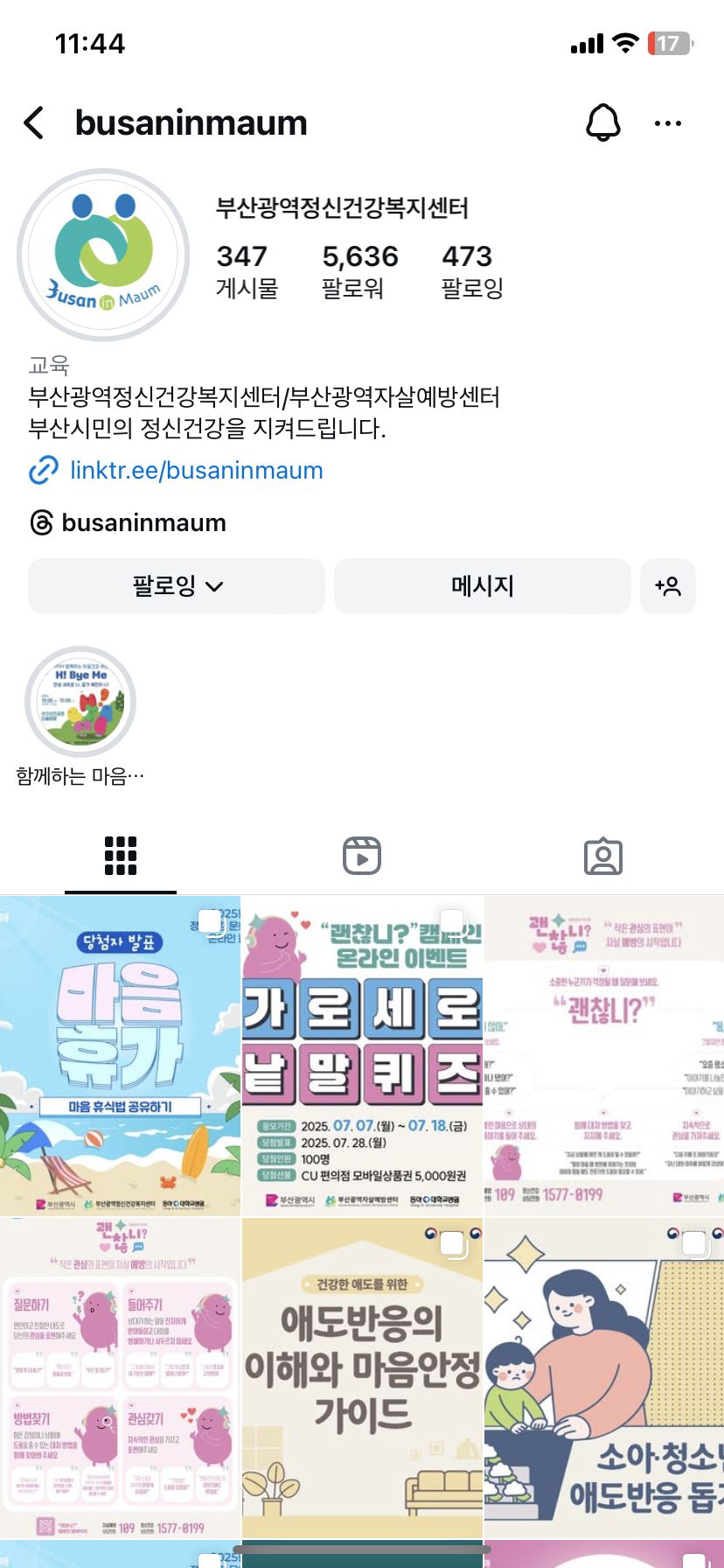
Task: View the profile picture
Action: [x=103, y=255]
